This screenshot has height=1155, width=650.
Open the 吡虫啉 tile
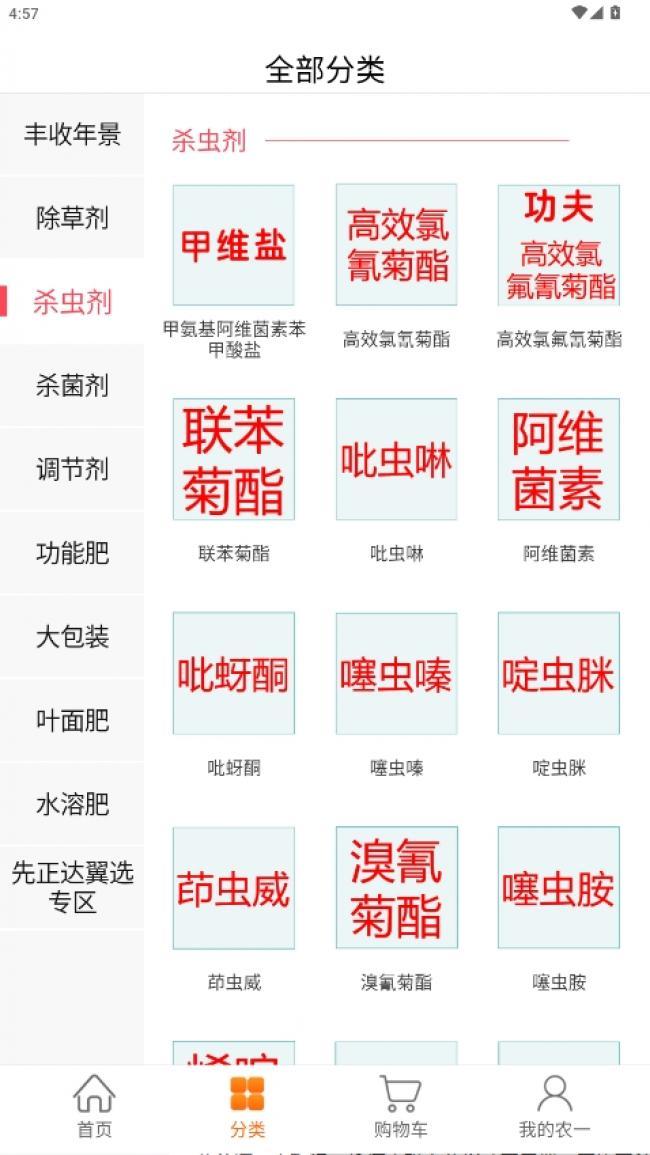396,459
